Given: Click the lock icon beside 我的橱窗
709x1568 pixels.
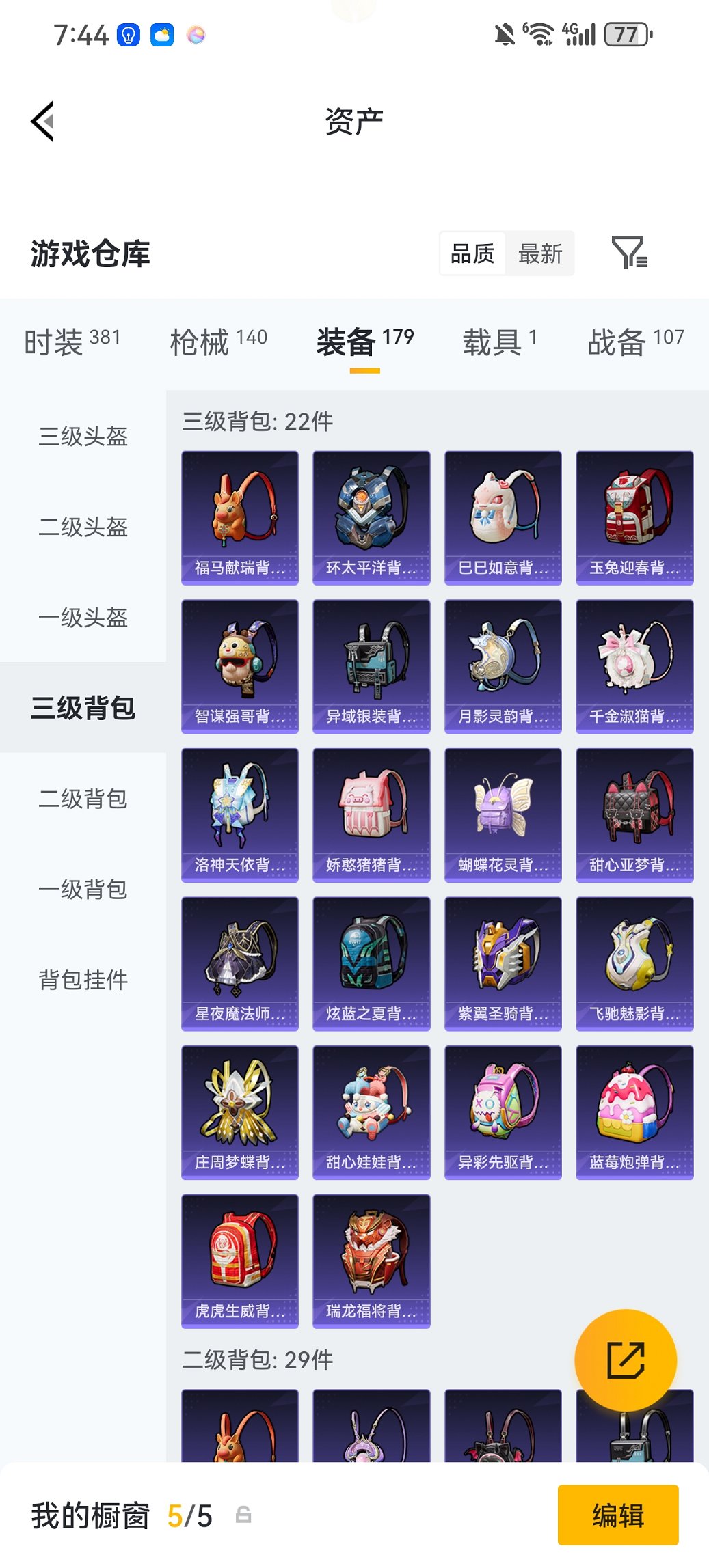Looking at the screenshot, I should (x=243, y=1515).
